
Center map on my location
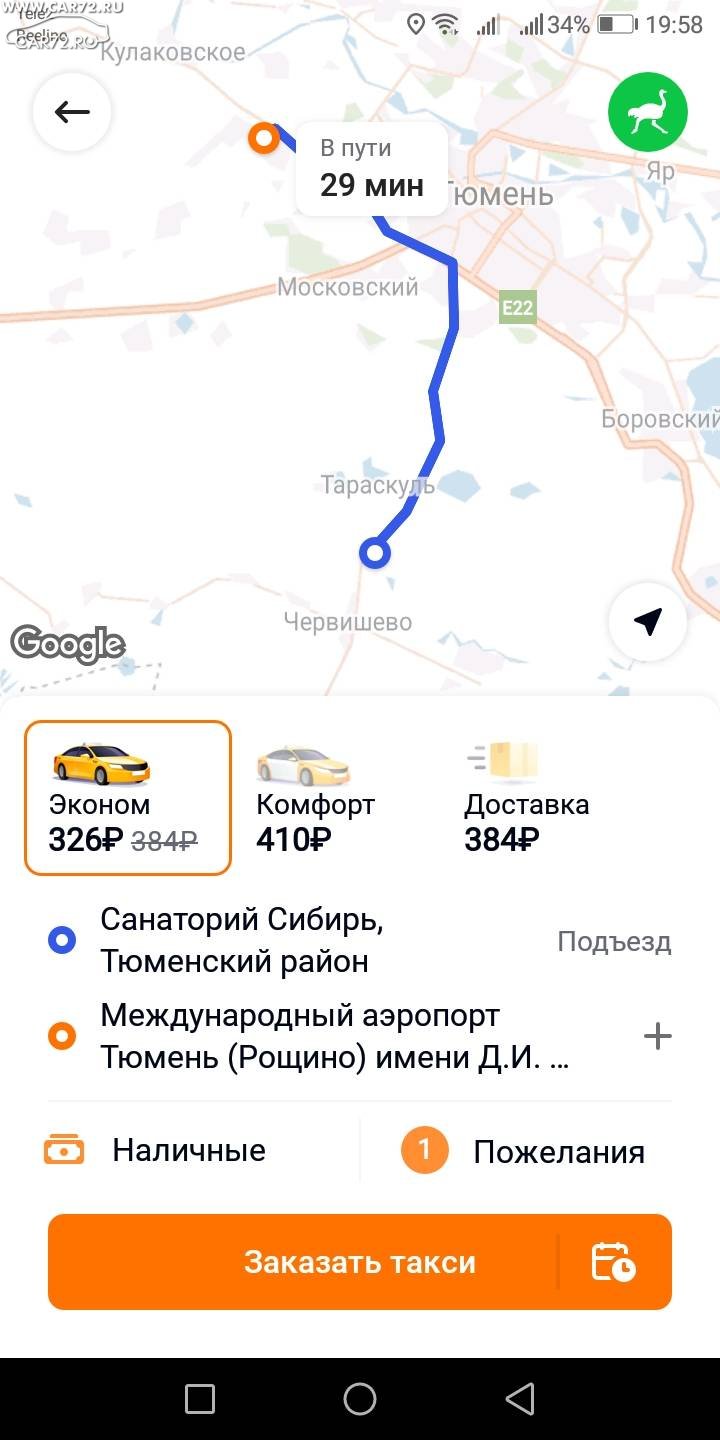(x=648, y=622)
